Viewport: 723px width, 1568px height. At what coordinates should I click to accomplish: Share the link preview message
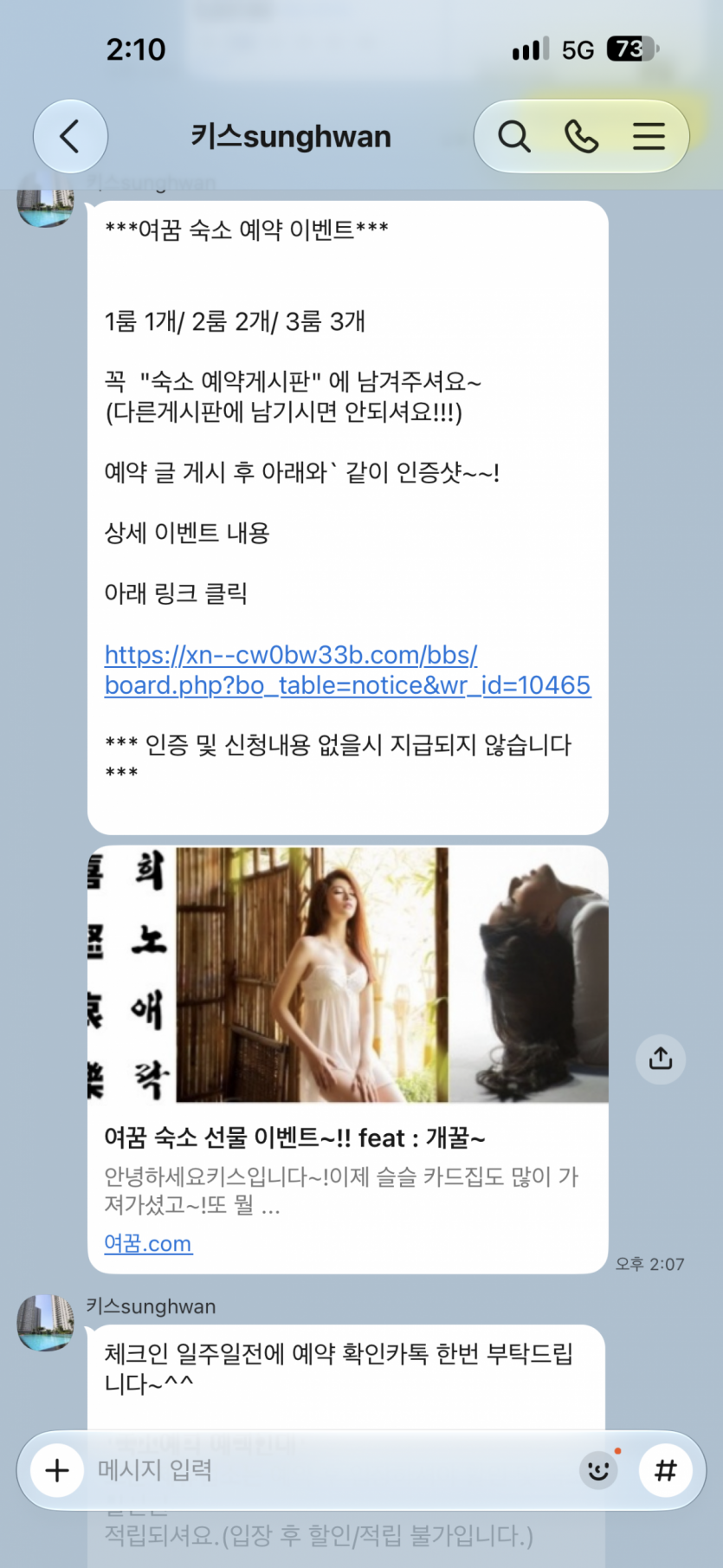coord(661,1059)
